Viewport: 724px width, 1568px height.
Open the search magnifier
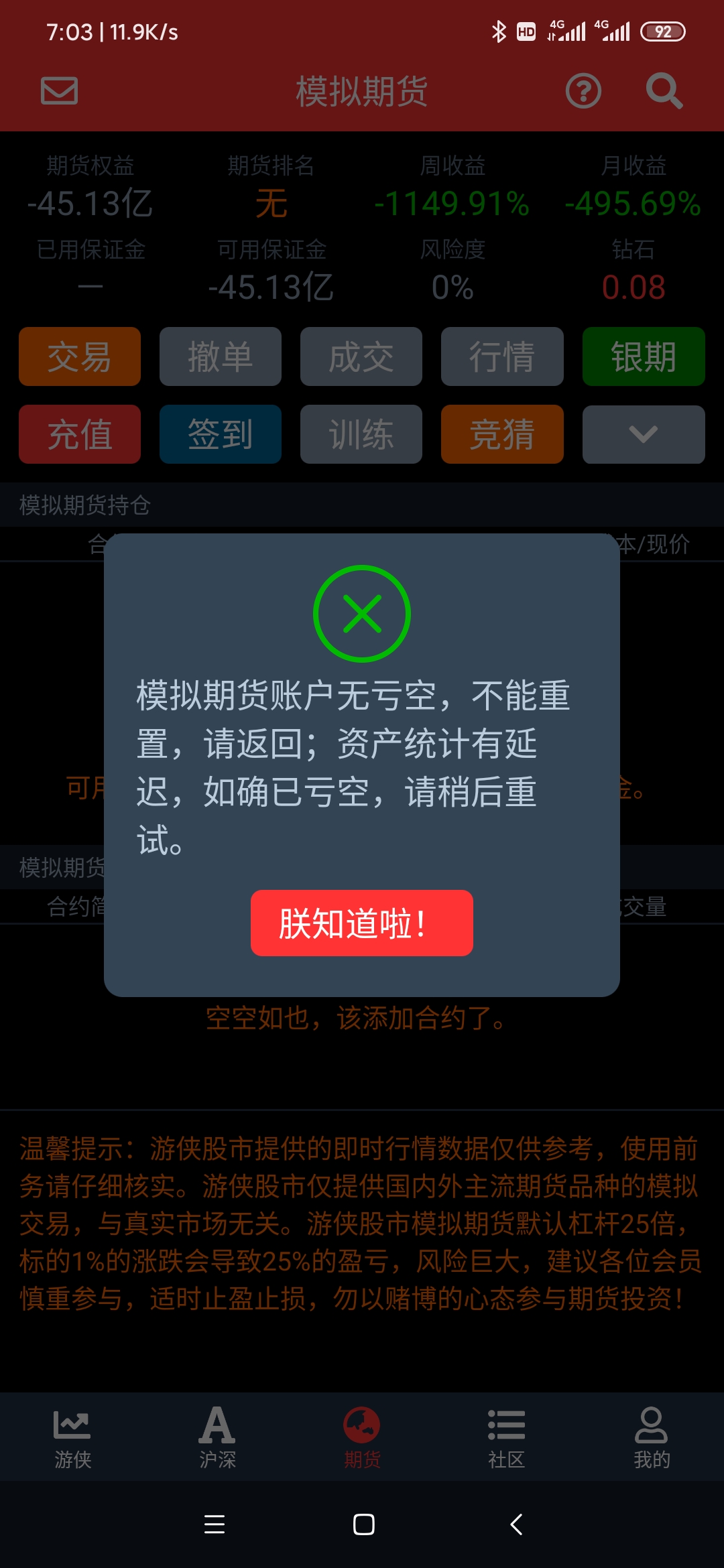[664, 91]
